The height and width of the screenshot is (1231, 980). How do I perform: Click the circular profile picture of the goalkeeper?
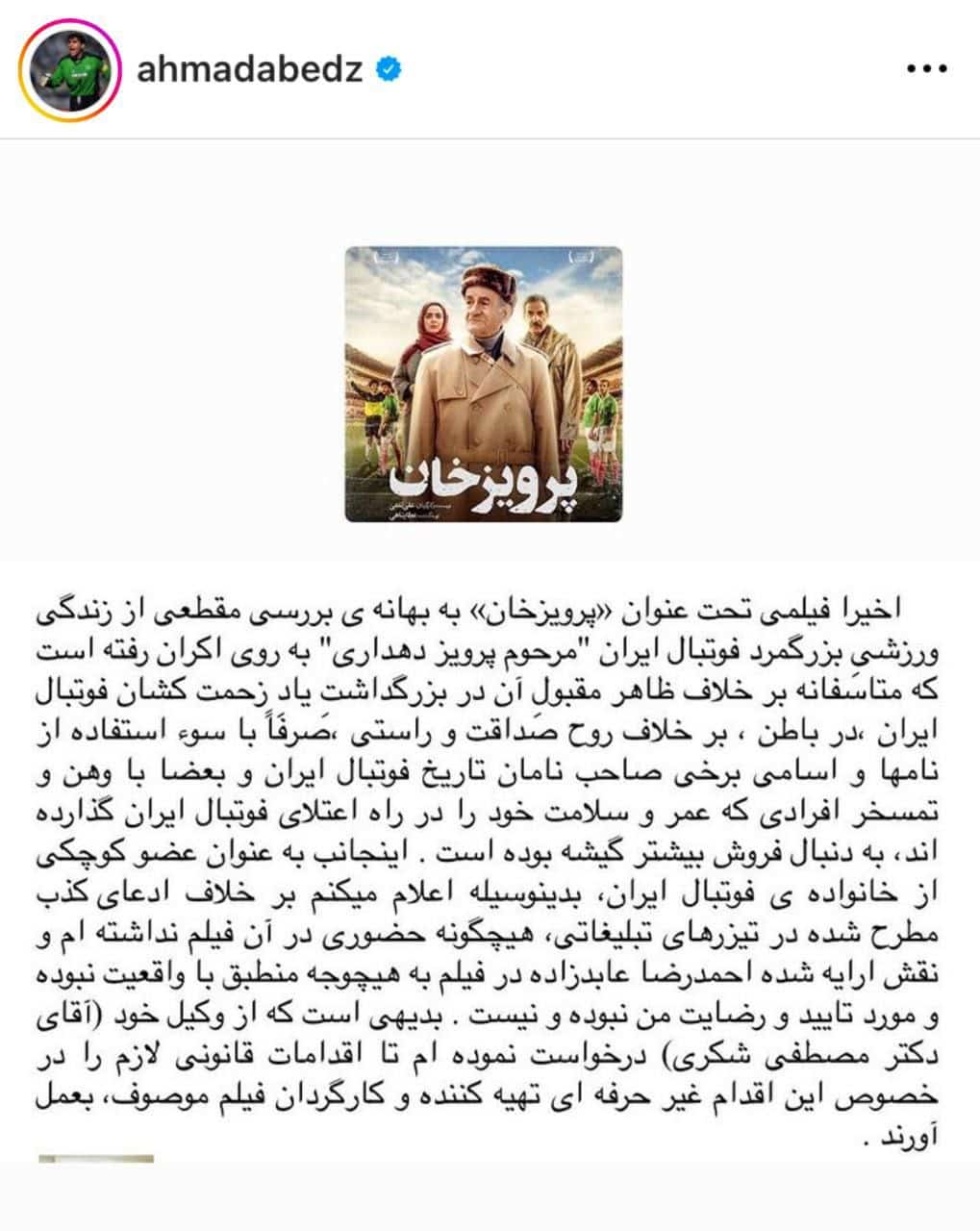(x=69, y=67)
